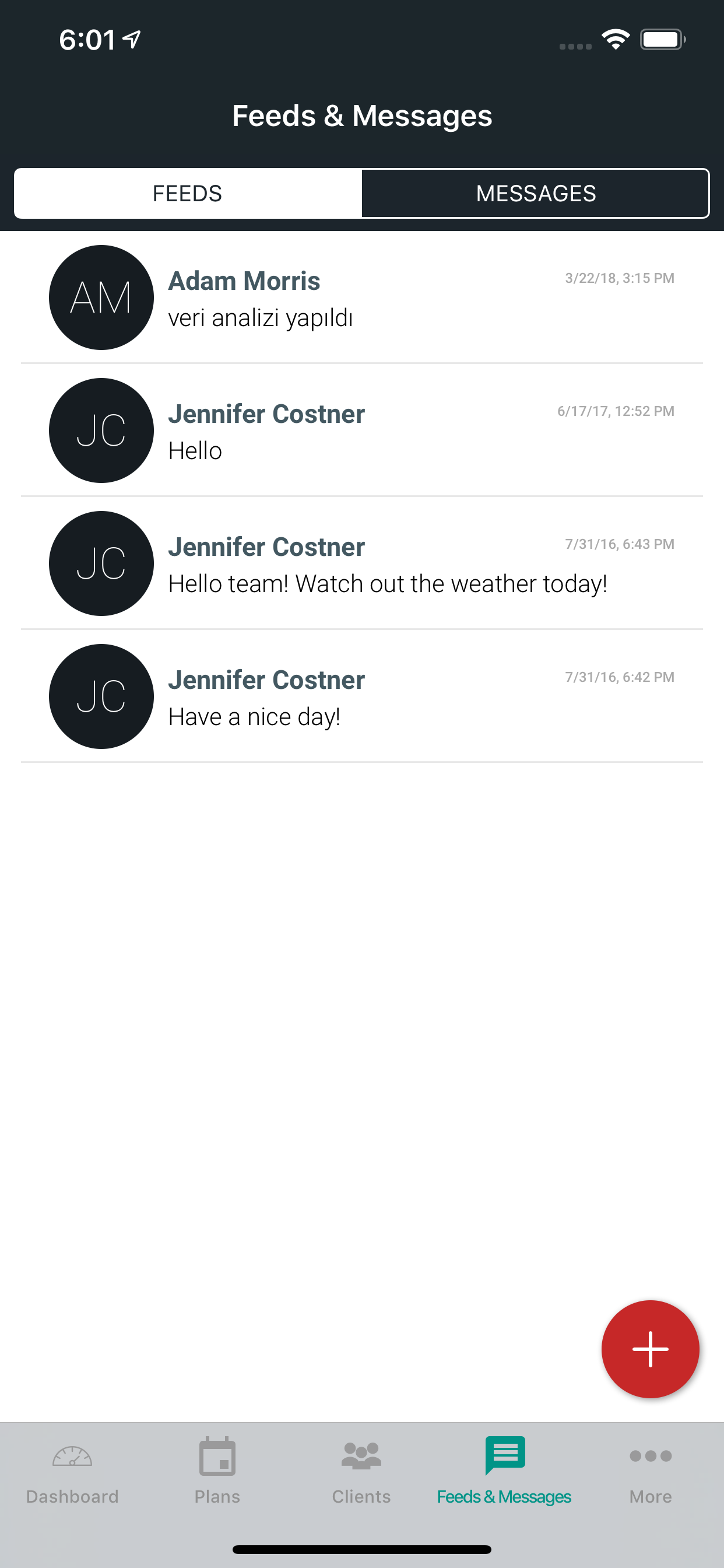Create a new feed with plus button
This screenshot has width=724, height=1568.
click(650, 1349)
